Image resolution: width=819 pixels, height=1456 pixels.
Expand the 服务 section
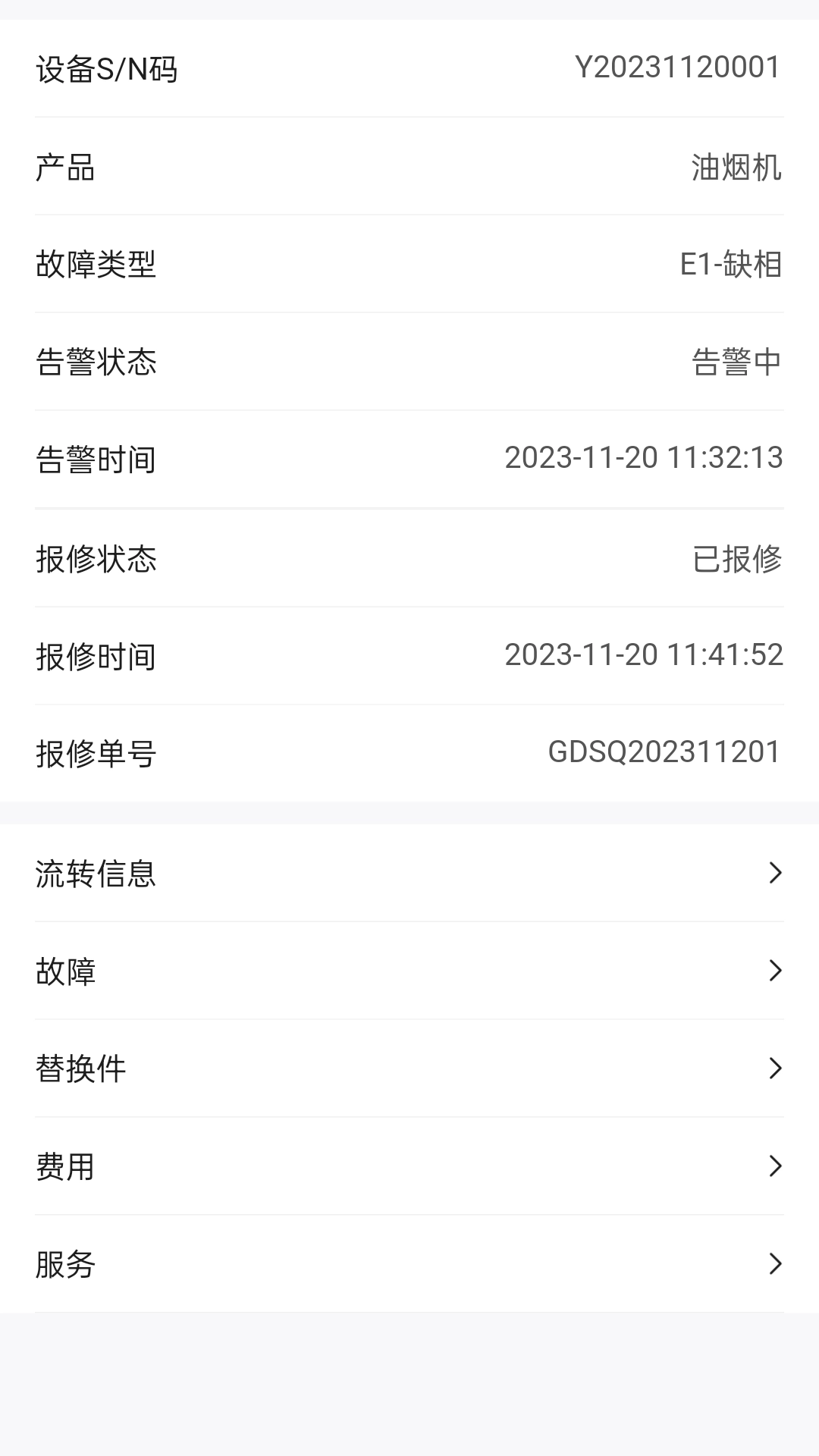pyautogui.click(x=409, y=1264)
